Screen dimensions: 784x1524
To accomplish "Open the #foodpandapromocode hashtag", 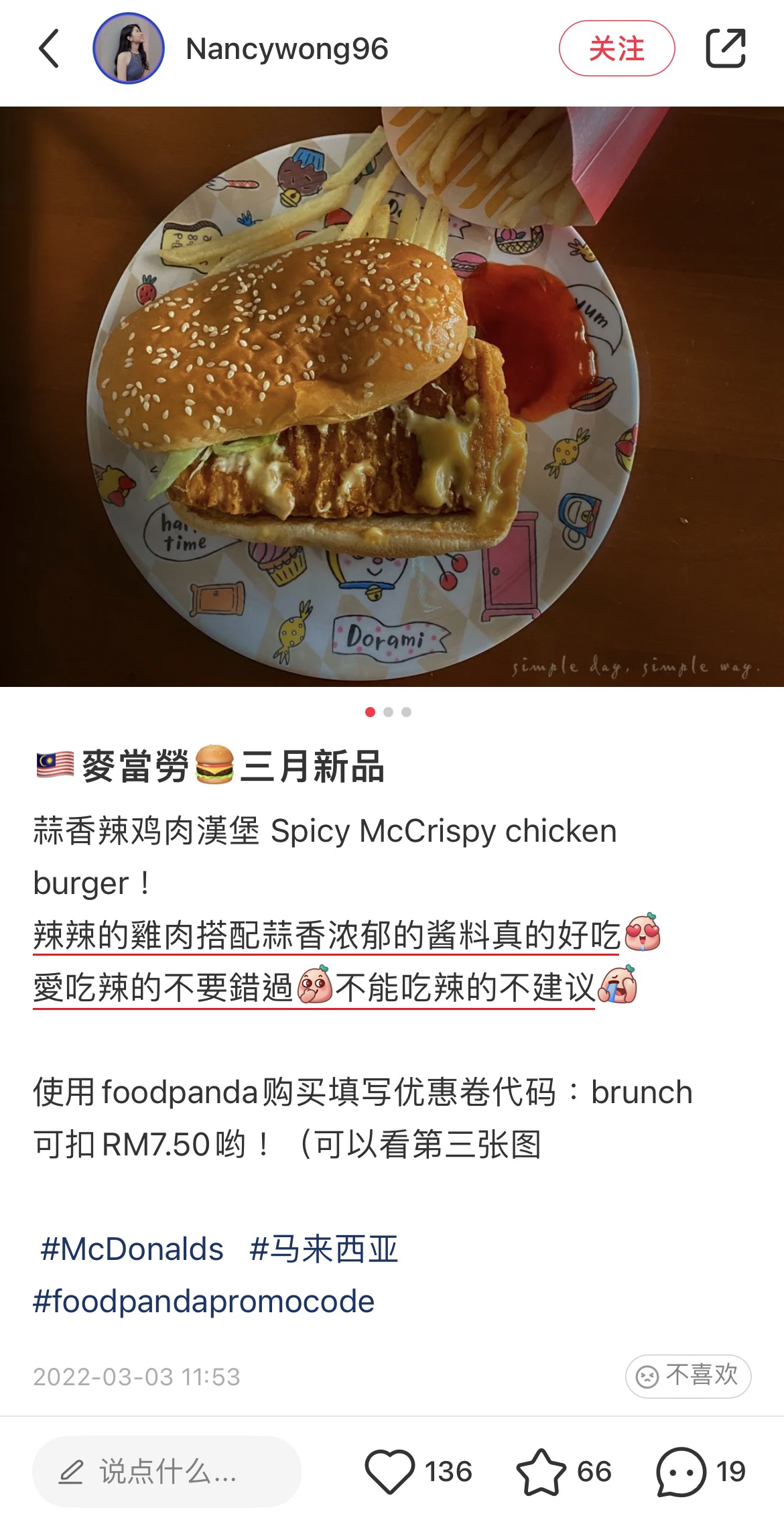I will coord(204,1301).
